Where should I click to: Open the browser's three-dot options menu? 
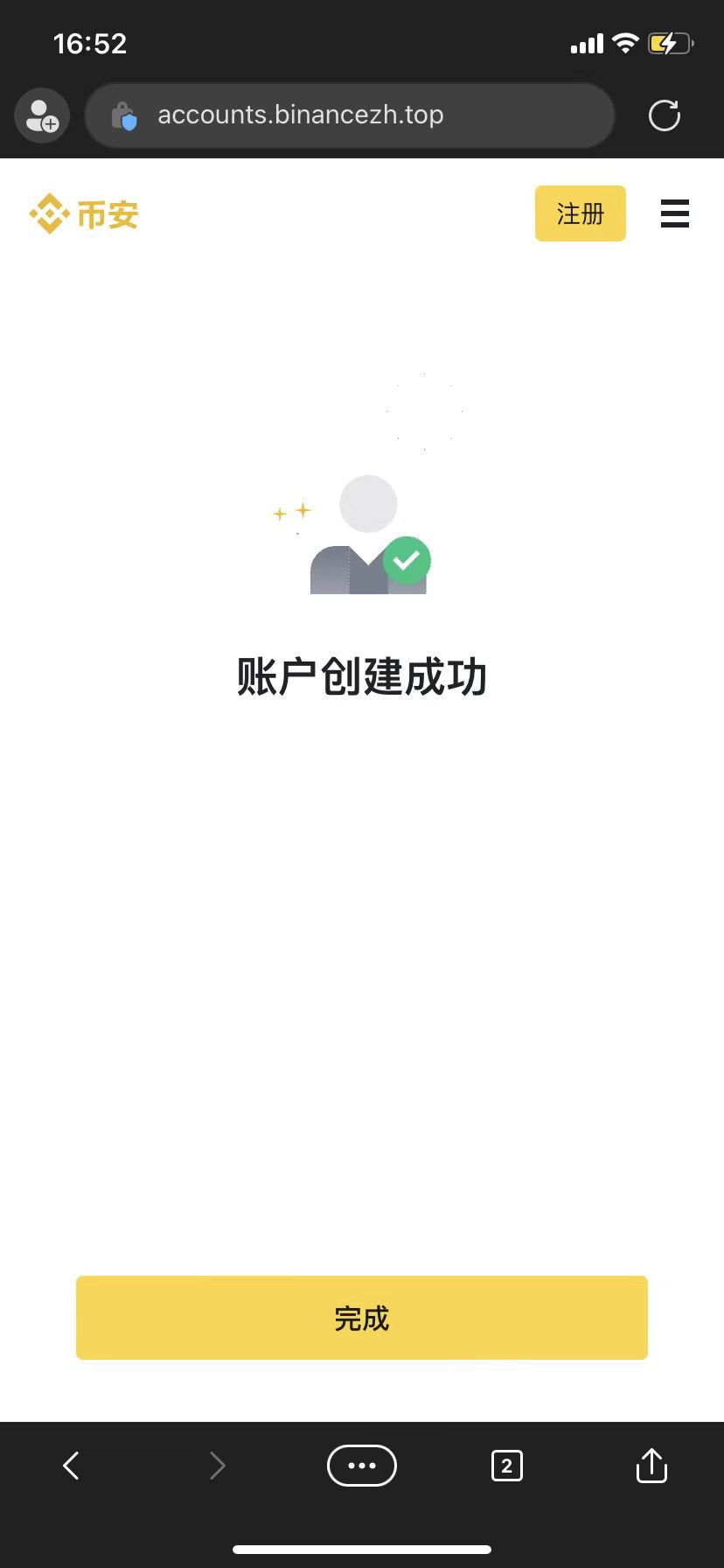pos(362,1466)
